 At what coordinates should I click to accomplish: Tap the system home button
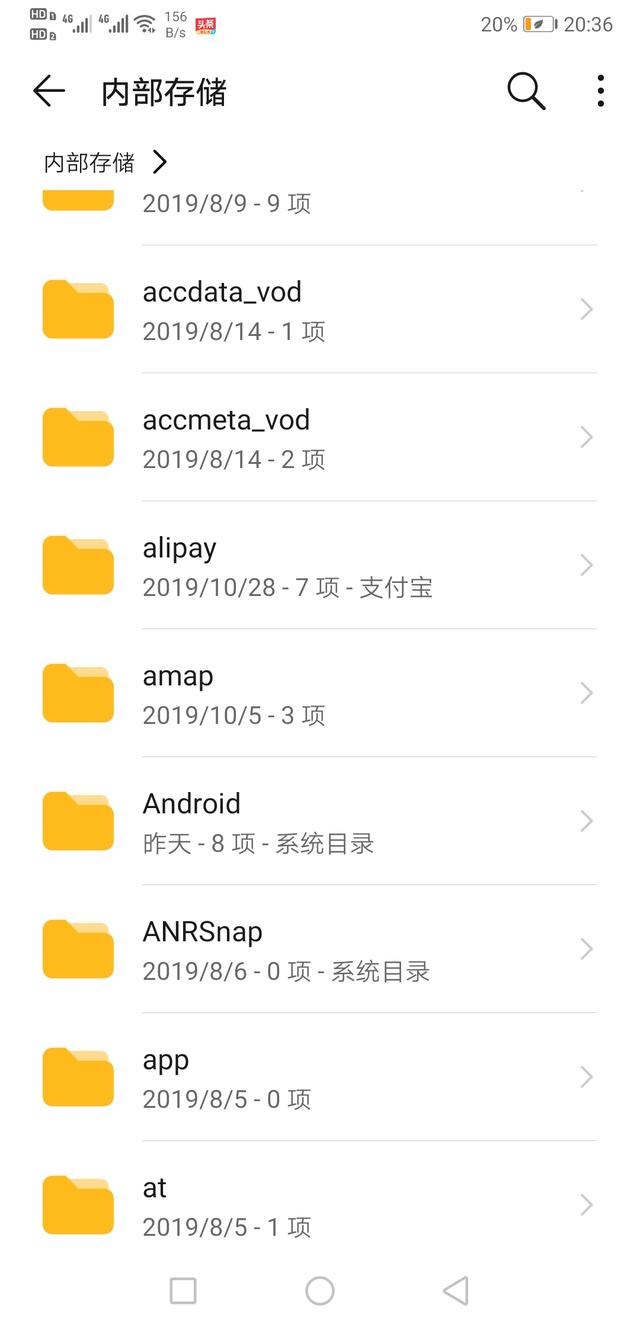(x=320, y=1291)
